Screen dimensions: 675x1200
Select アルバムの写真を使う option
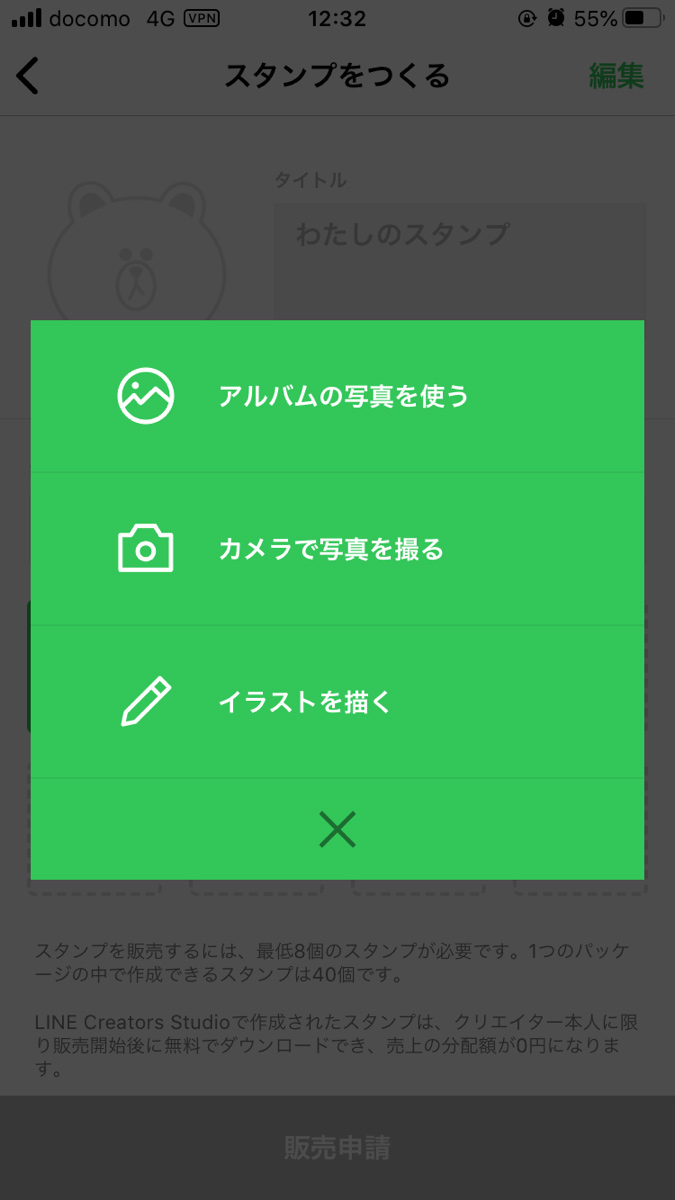coord(337,396)
